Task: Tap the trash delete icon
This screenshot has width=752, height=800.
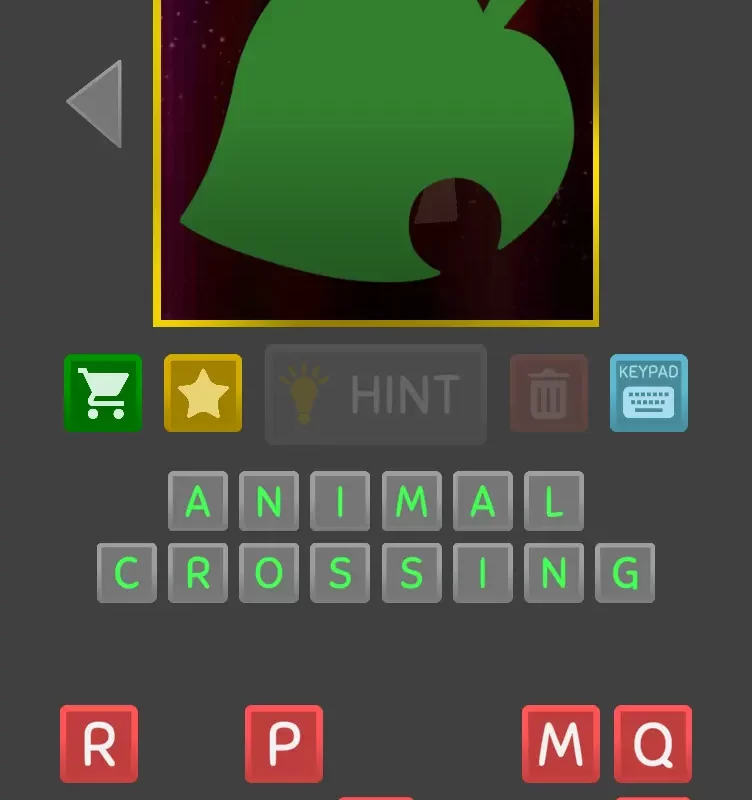Action: tap(548, 393)
